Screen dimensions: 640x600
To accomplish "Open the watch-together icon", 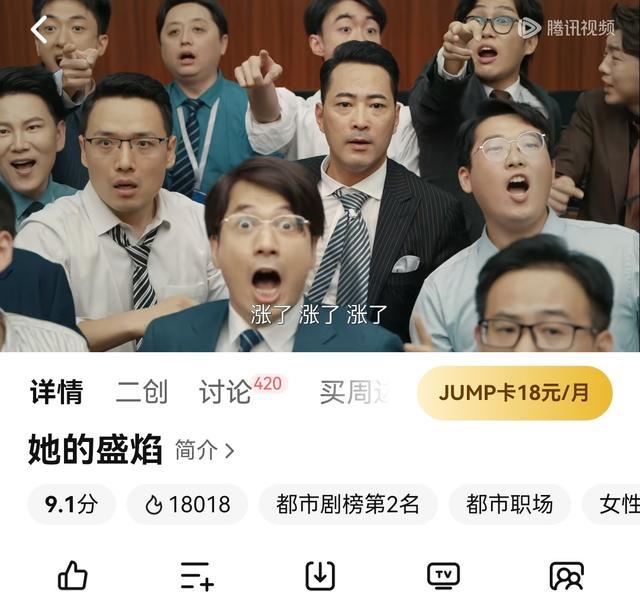I will (x=566, y=576).
